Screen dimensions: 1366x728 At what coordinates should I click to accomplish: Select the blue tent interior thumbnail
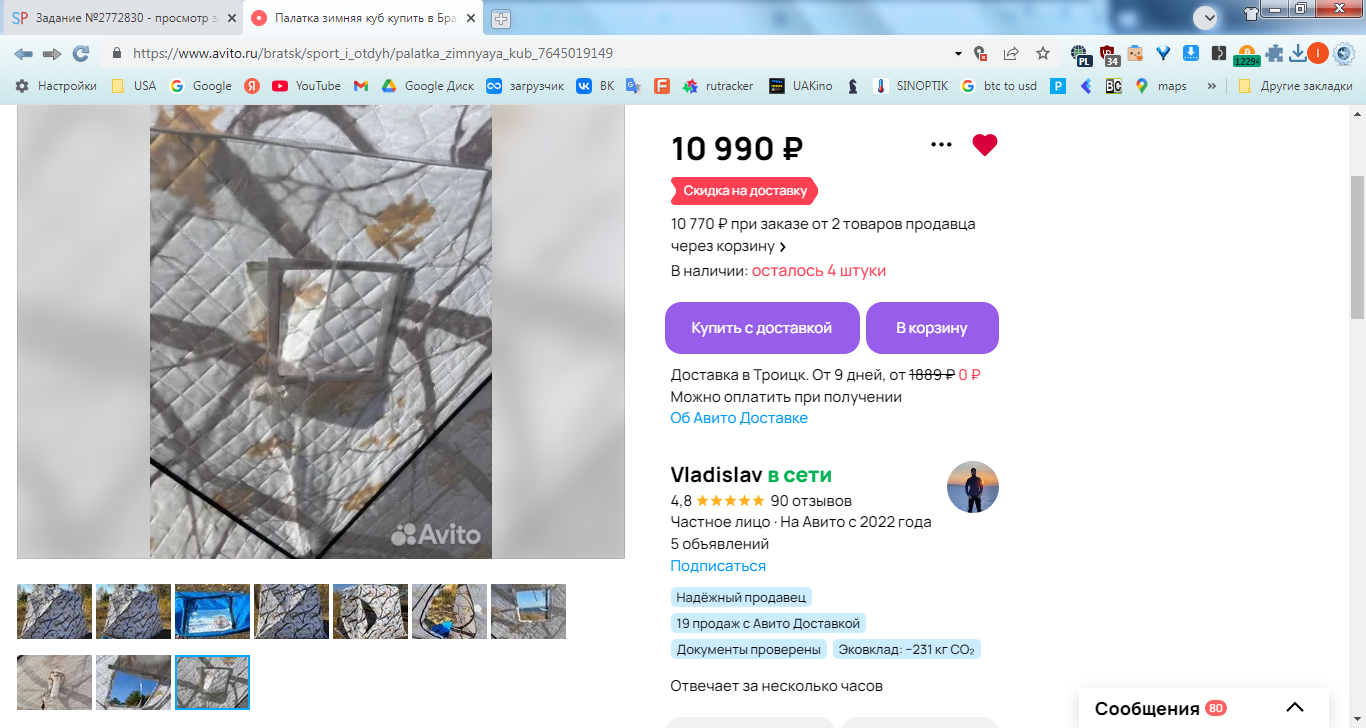(212, 611)
